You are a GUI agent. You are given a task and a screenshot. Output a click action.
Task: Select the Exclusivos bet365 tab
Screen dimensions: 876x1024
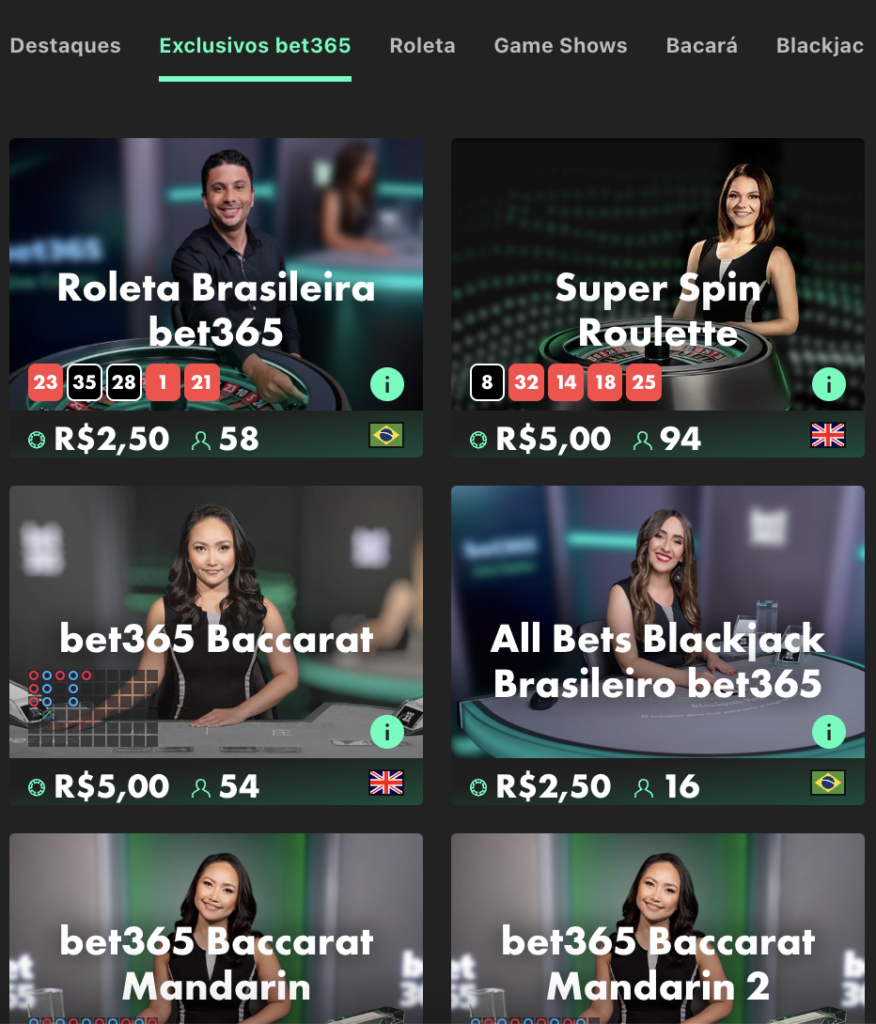click(255, 46)
